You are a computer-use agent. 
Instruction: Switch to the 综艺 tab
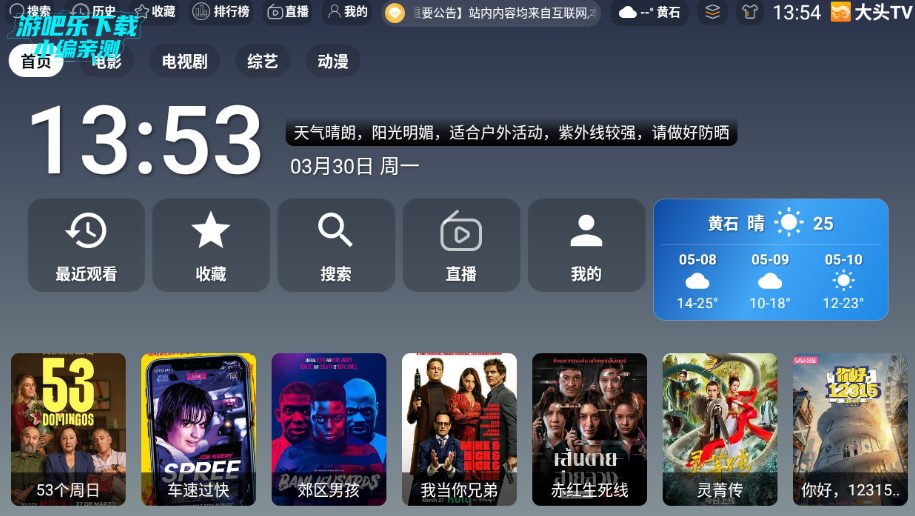(x=263, y=61)
